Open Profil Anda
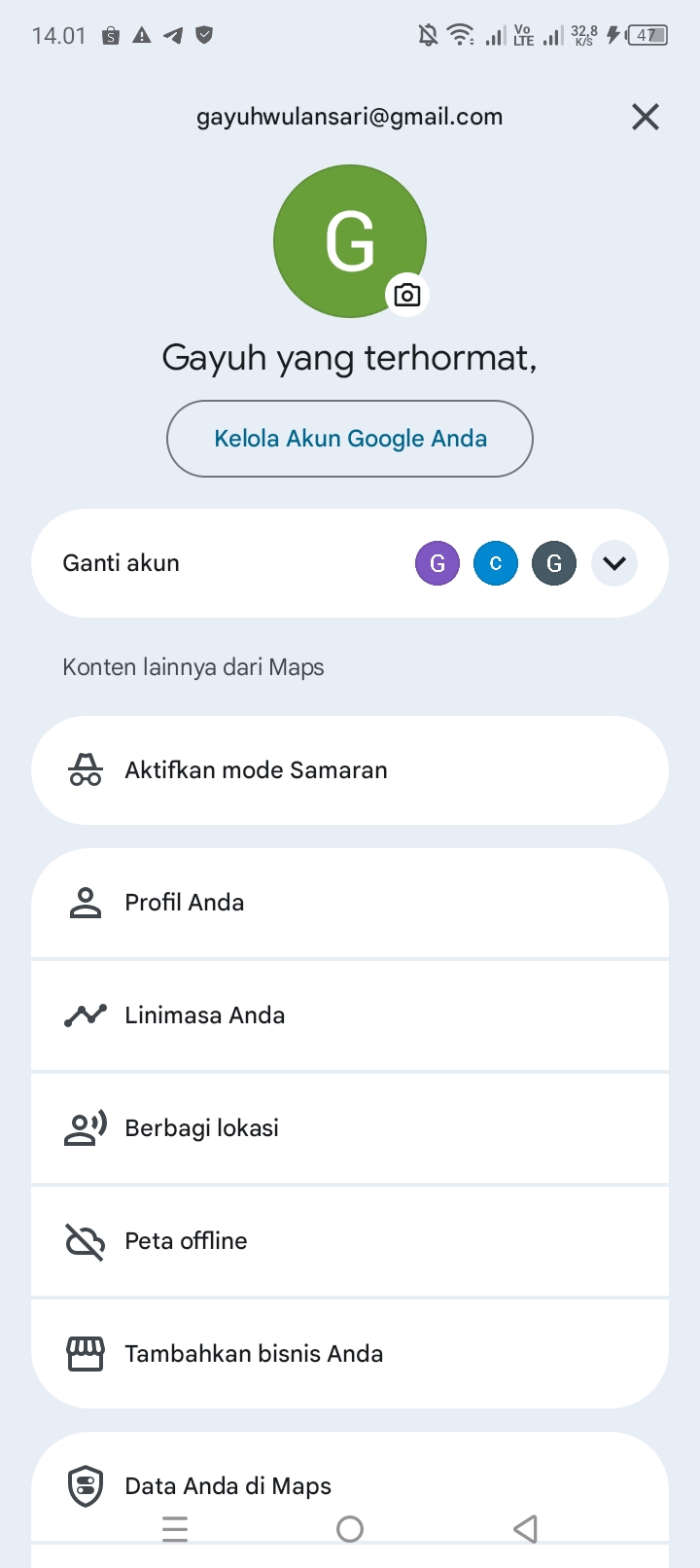The height and width of the screenshot is (1568, 700). point(350,903)
